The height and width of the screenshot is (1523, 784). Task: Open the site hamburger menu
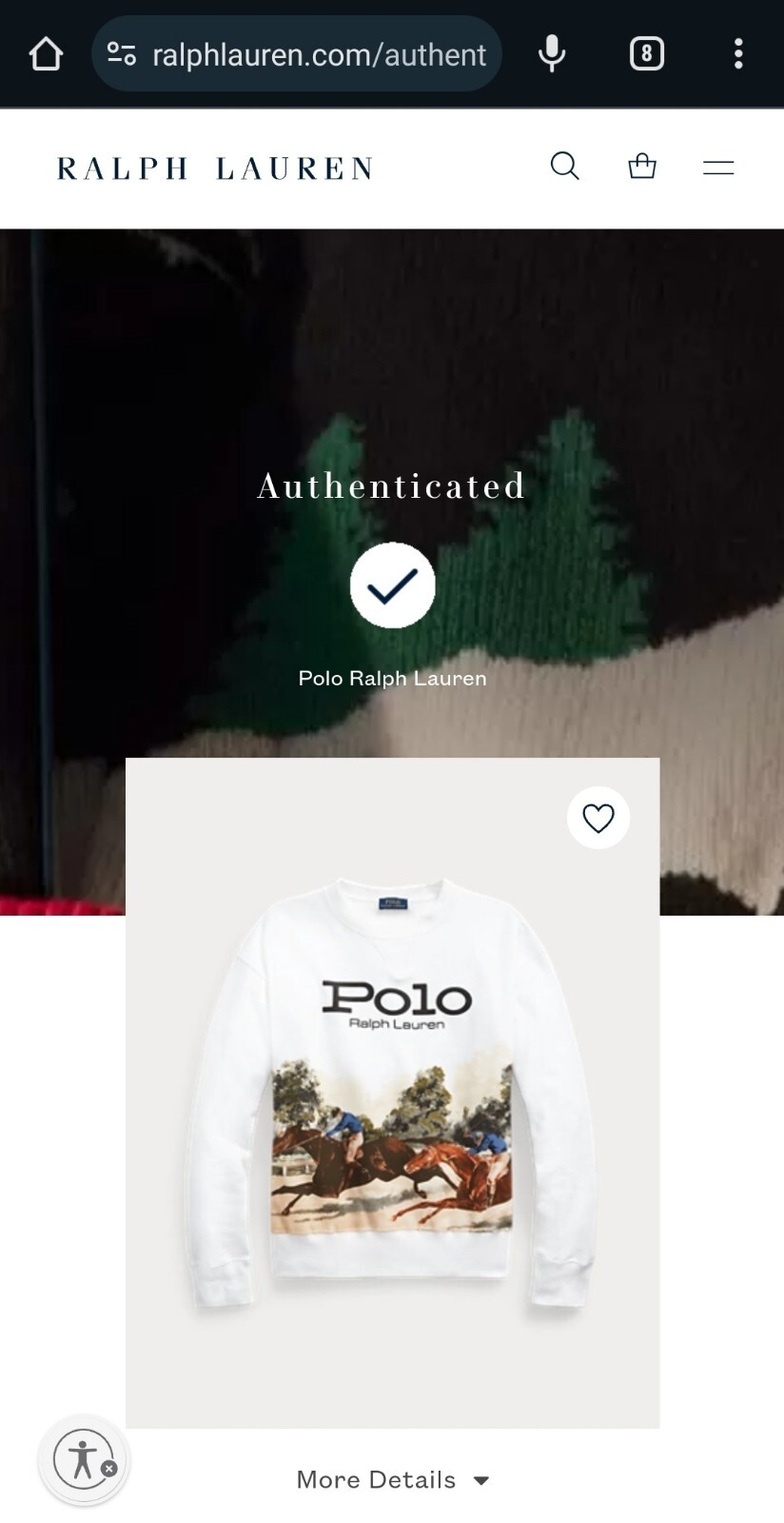[x=718, y=168]
